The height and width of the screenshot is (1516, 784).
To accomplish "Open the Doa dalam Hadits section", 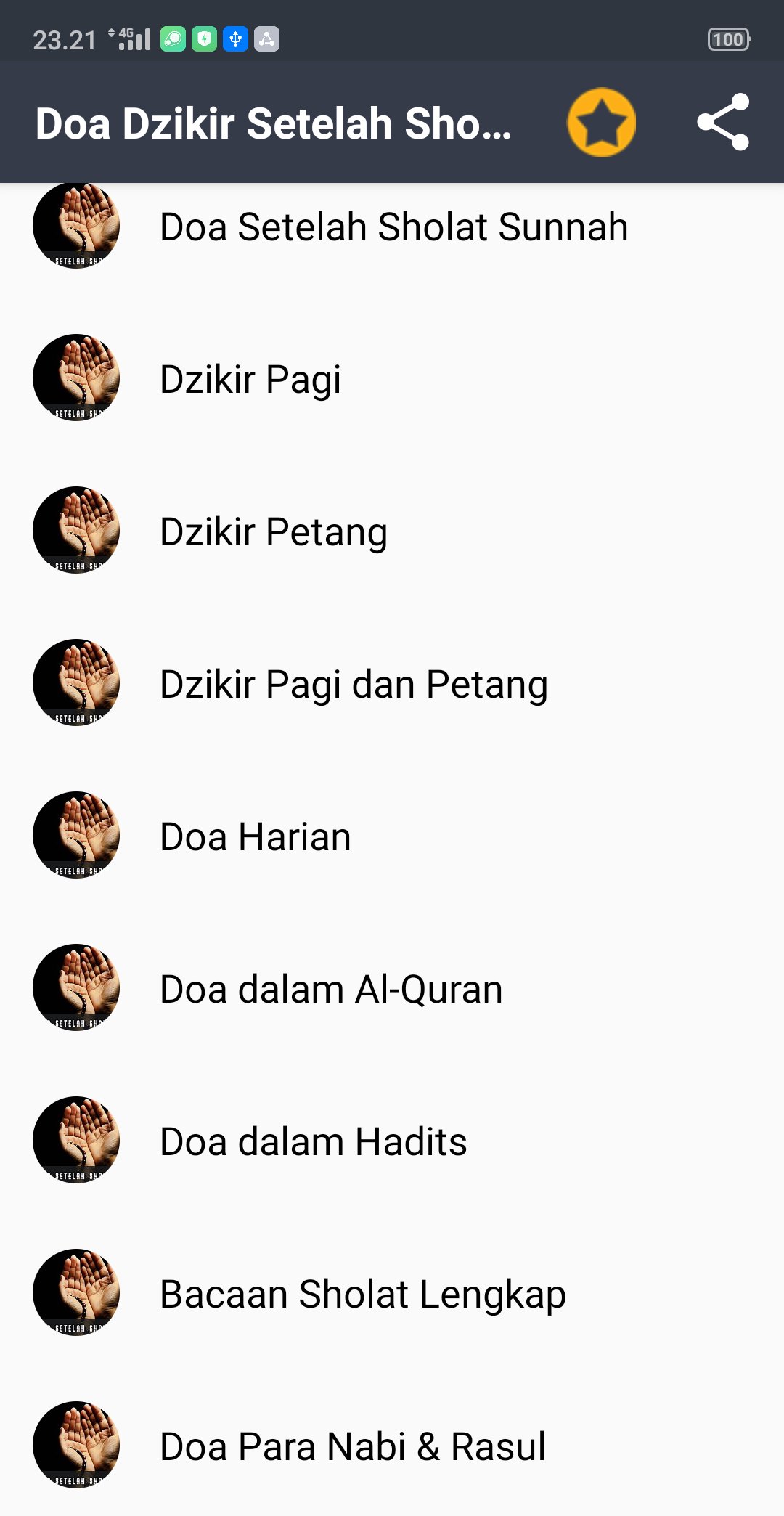I will pyautogui.click(x=313, y=1140).
